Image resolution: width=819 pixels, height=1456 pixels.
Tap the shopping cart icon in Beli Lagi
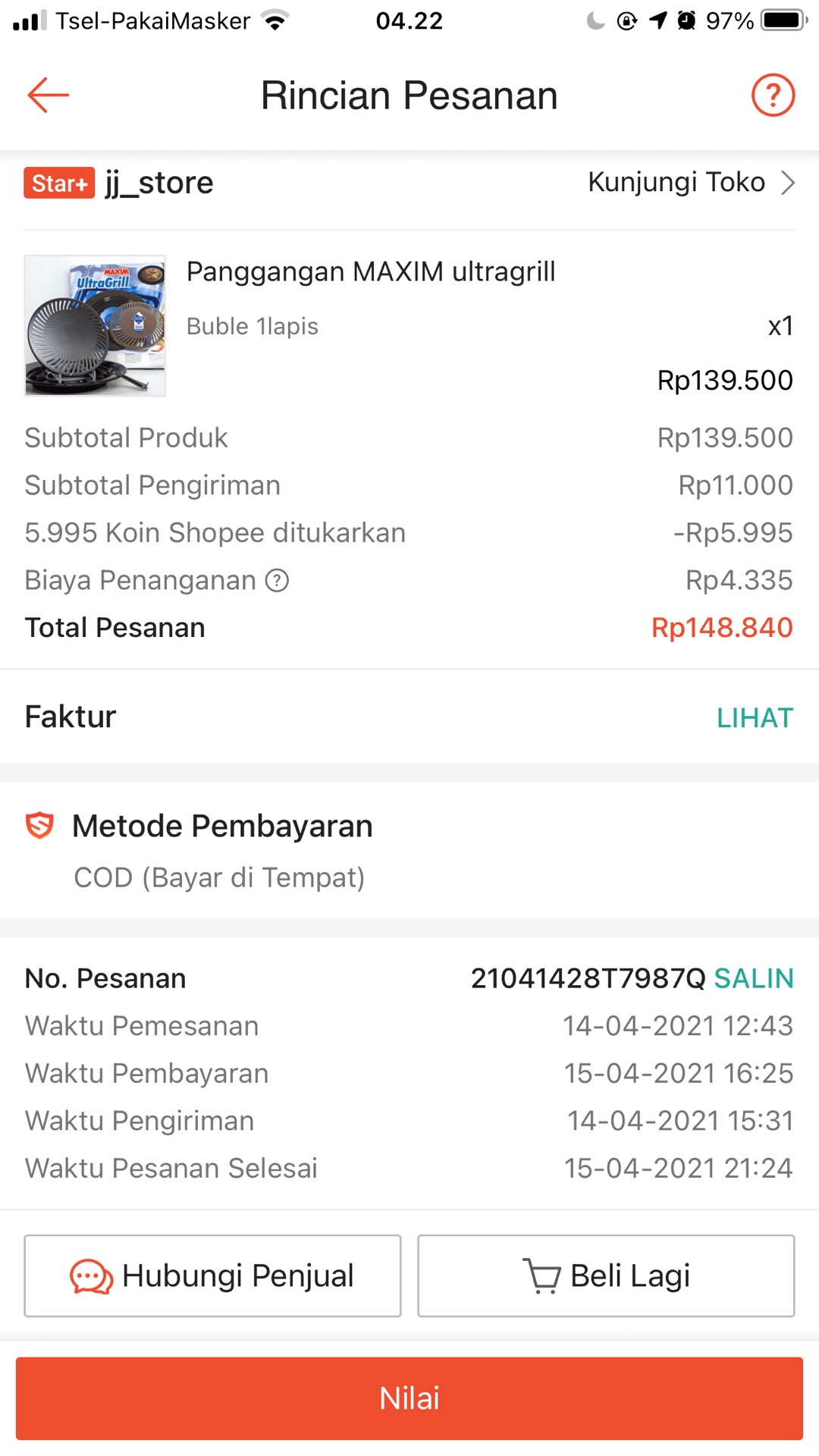(x=542, y=1275)
